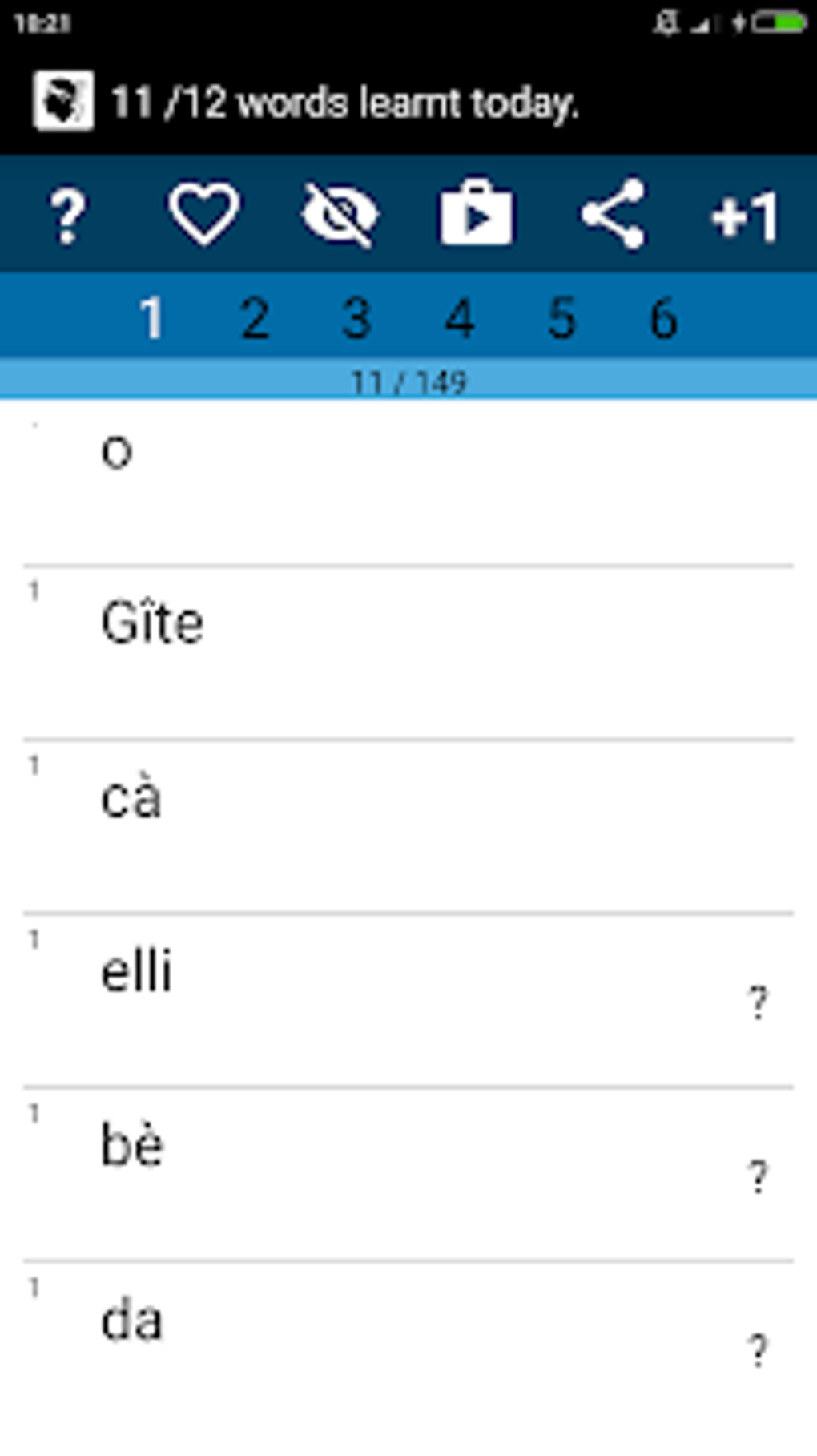This screenshot has width=817, height=1456.
Task: Open the Play Store bag icon
Action: coord(476,213)
